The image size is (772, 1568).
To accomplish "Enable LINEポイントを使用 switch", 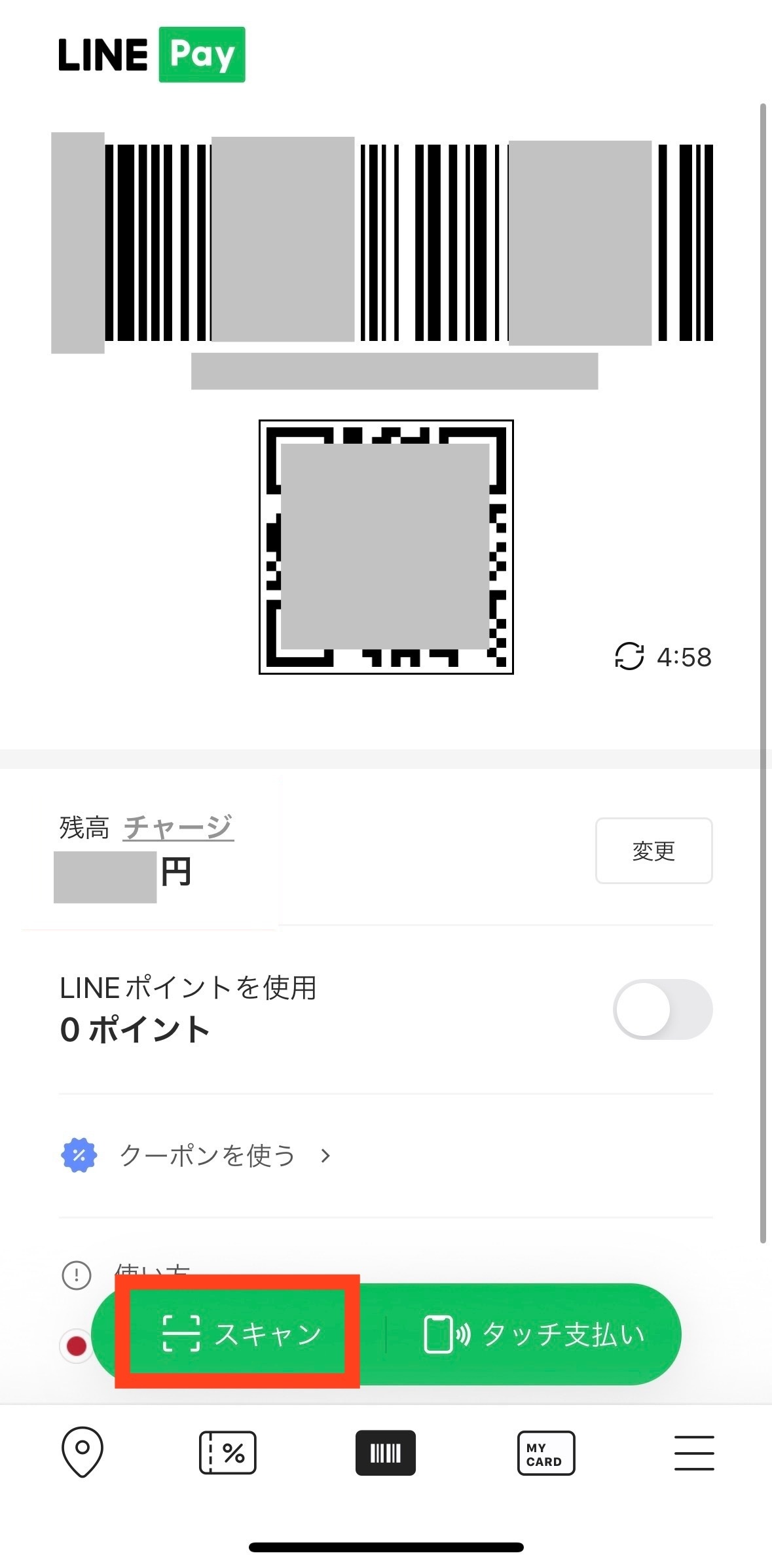I will click(x=662, y=1009).
